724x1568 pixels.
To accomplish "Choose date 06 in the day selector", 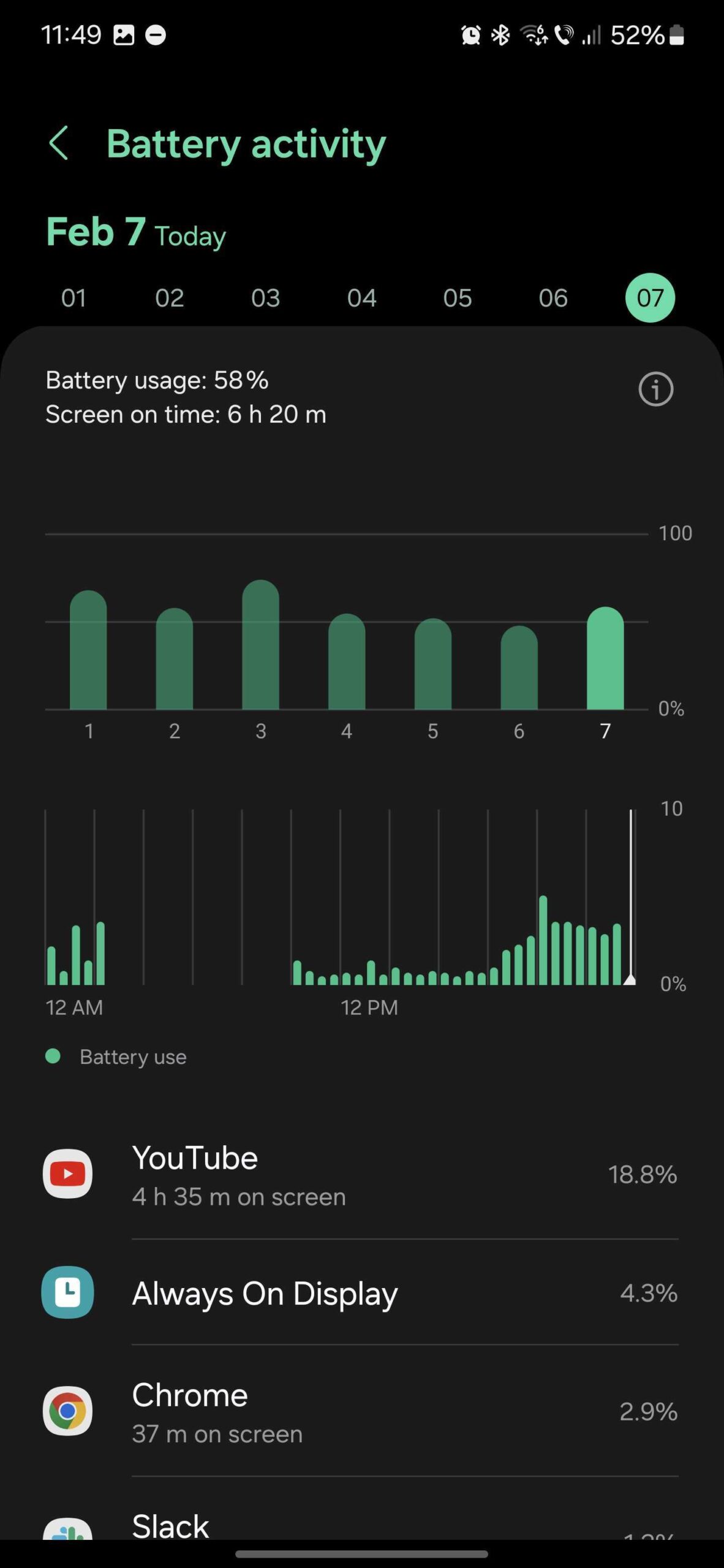I will tap(553, 298).
